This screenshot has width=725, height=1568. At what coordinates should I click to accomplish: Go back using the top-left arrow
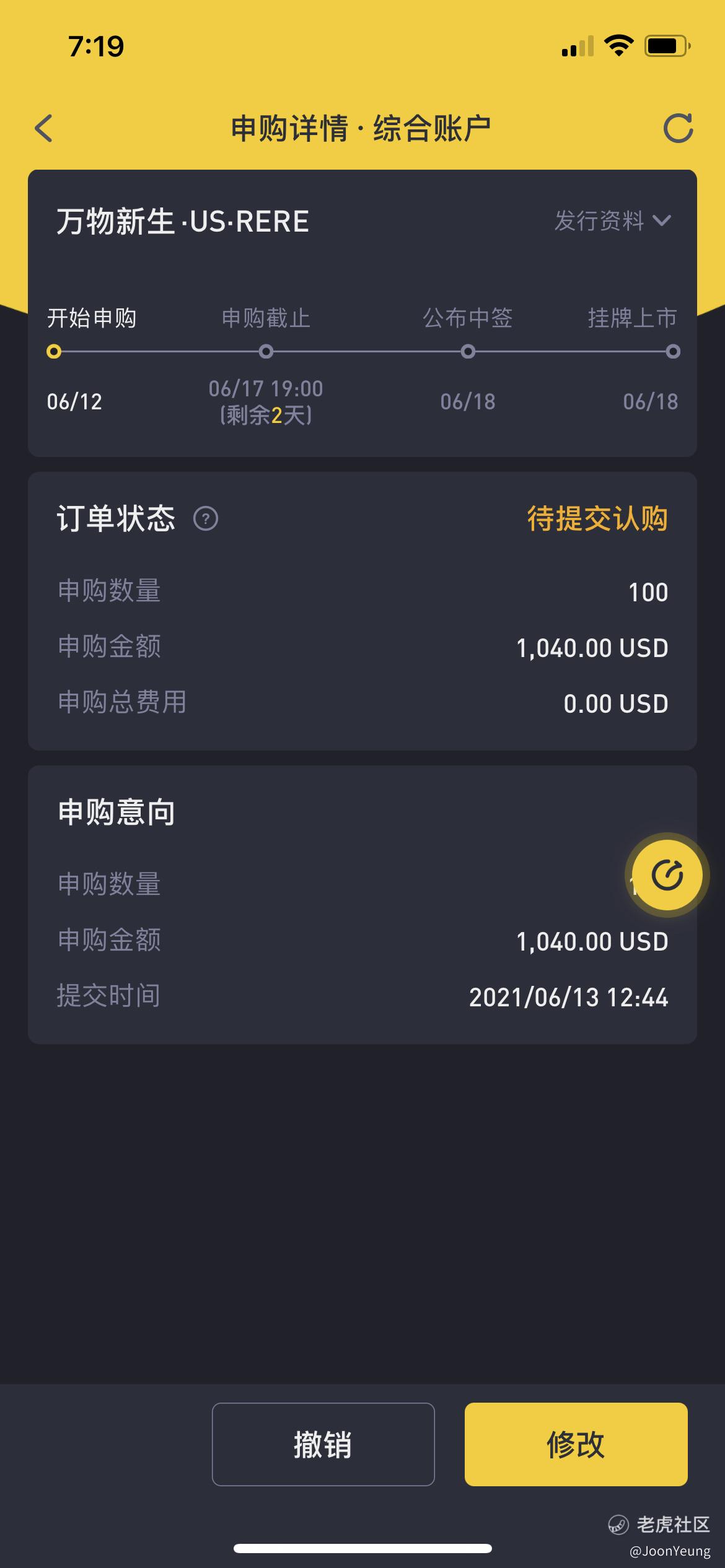click(x=43, y=128)
